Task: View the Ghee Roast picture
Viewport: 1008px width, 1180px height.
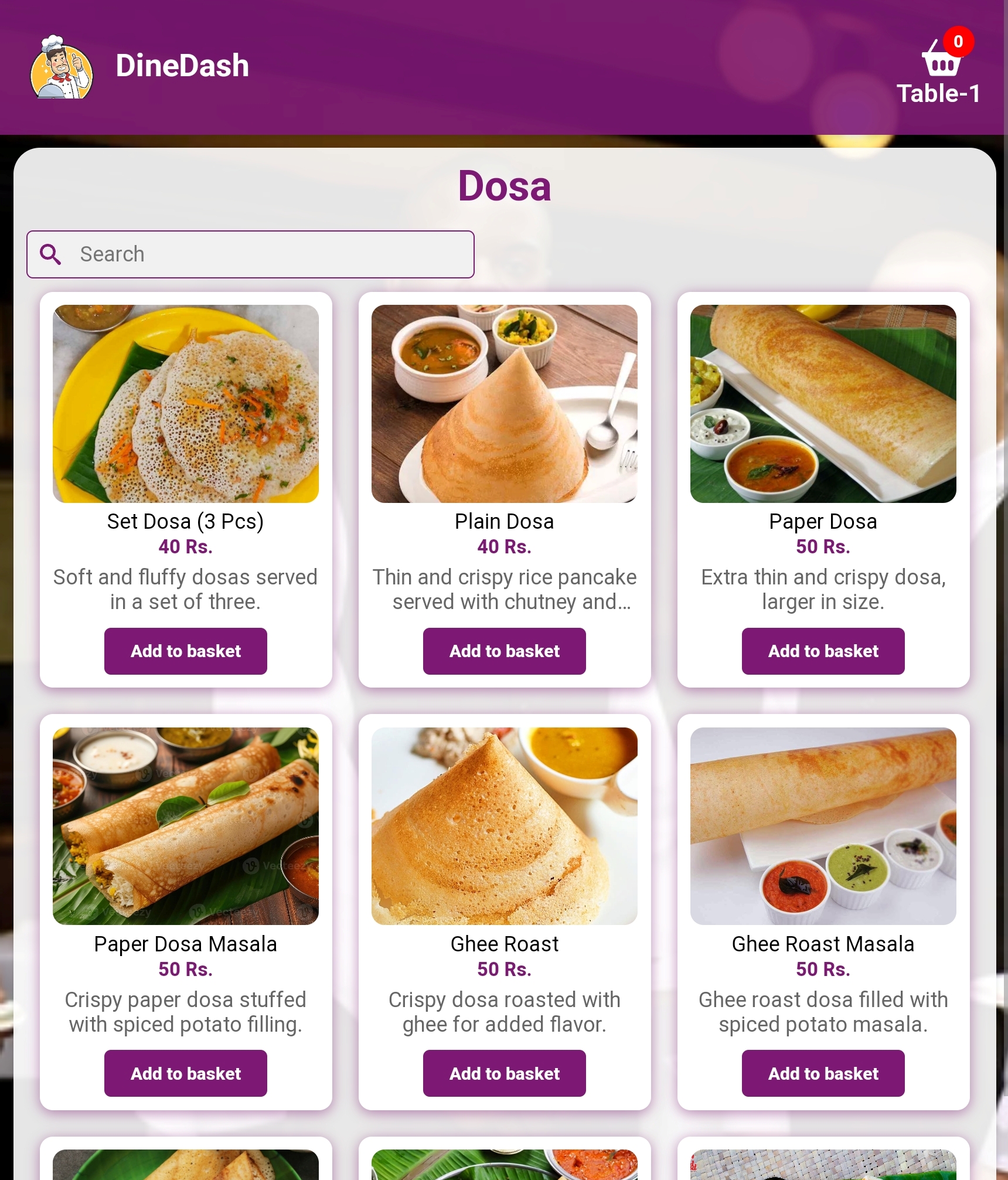Action: point(504,826)
